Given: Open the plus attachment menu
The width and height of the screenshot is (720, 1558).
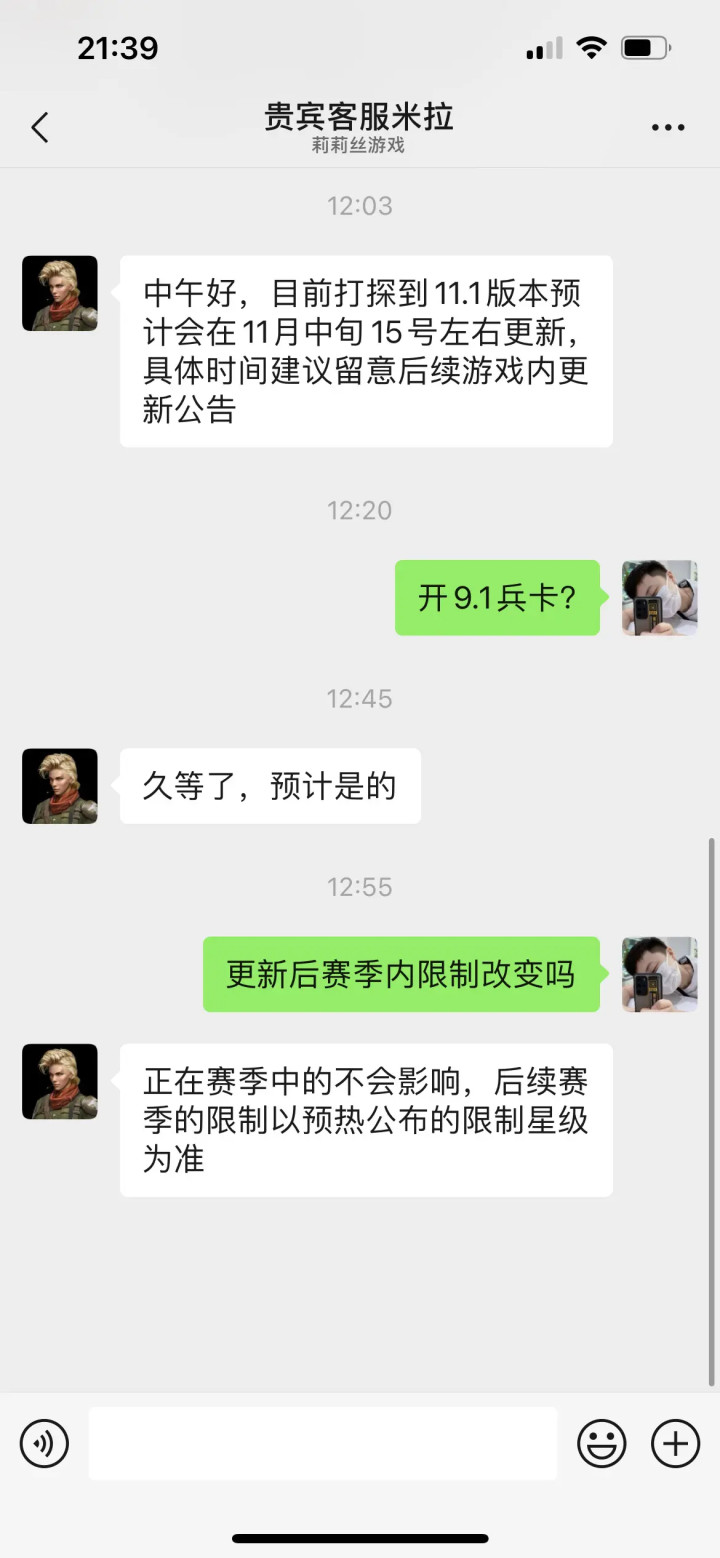Looking at the screenshot, I should tap(676, 1444).
